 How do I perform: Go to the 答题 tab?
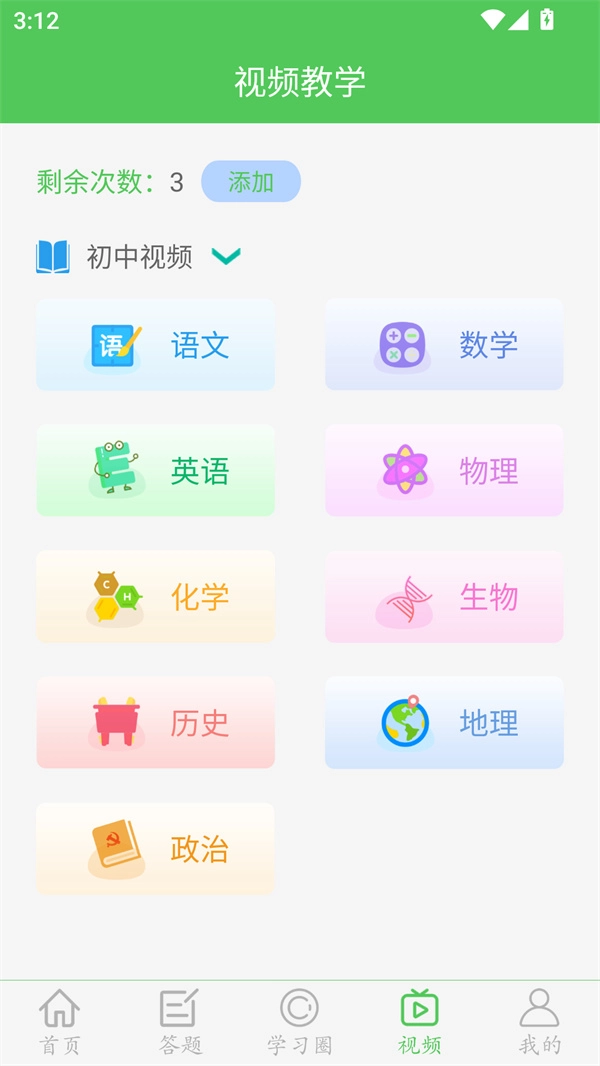click(180, 1022)
